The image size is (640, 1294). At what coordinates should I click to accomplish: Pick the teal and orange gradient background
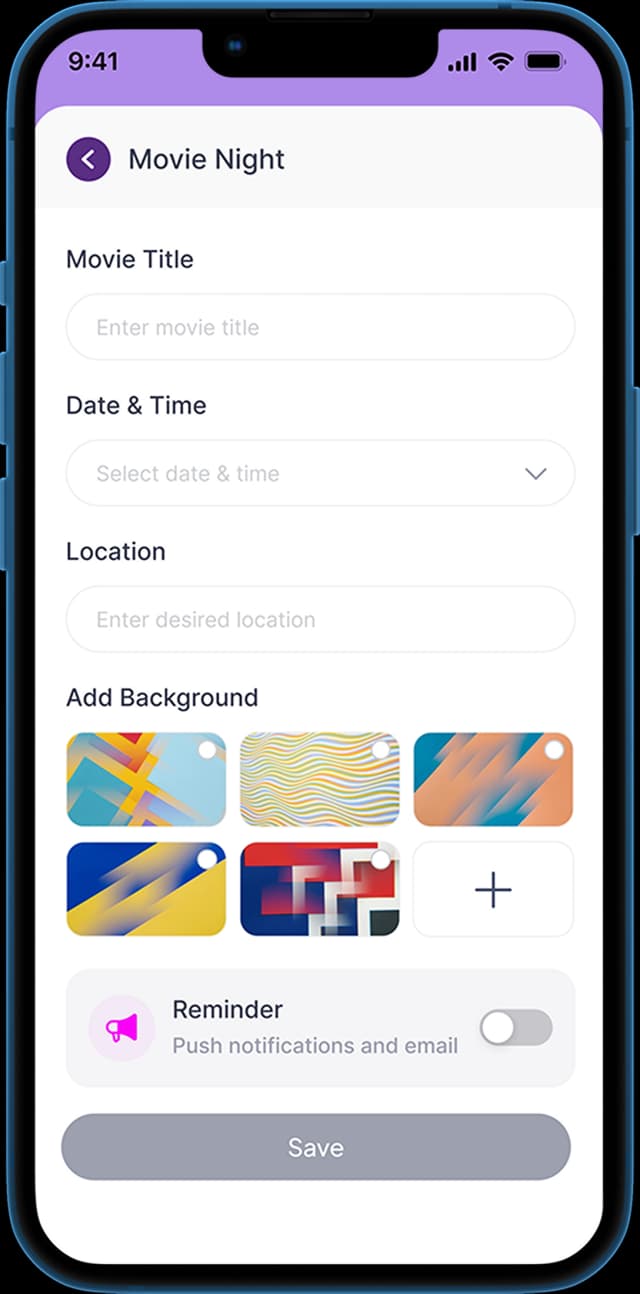point(493,779)
